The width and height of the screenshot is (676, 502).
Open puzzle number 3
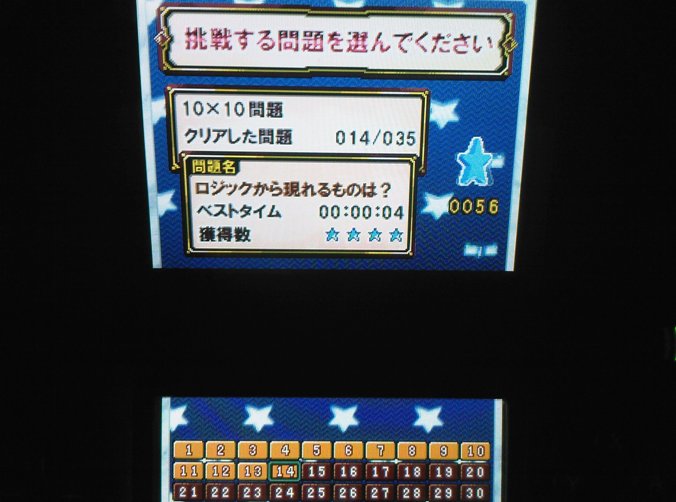pos(254,451)
